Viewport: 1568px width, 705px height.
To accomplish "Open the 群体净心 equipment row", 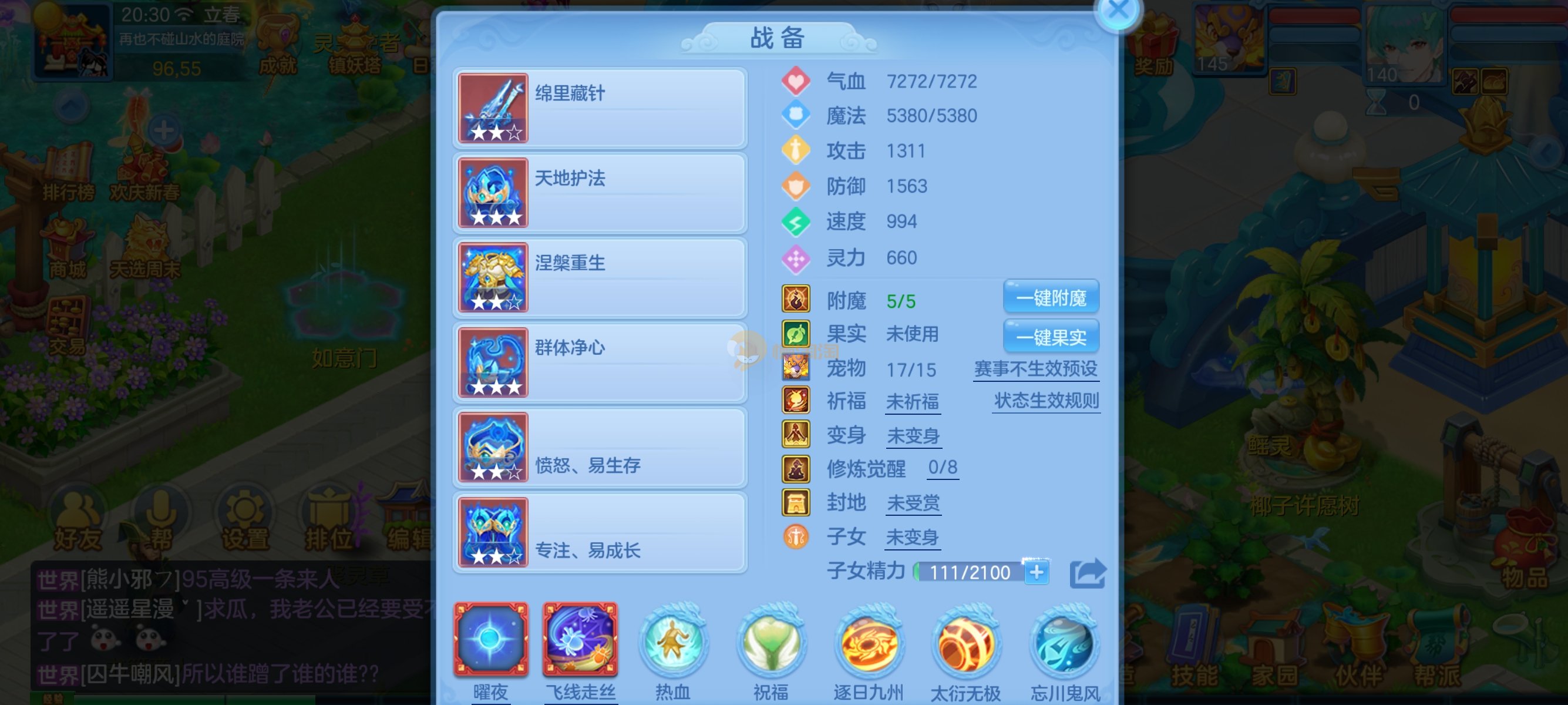I will [x=600, y=363].
